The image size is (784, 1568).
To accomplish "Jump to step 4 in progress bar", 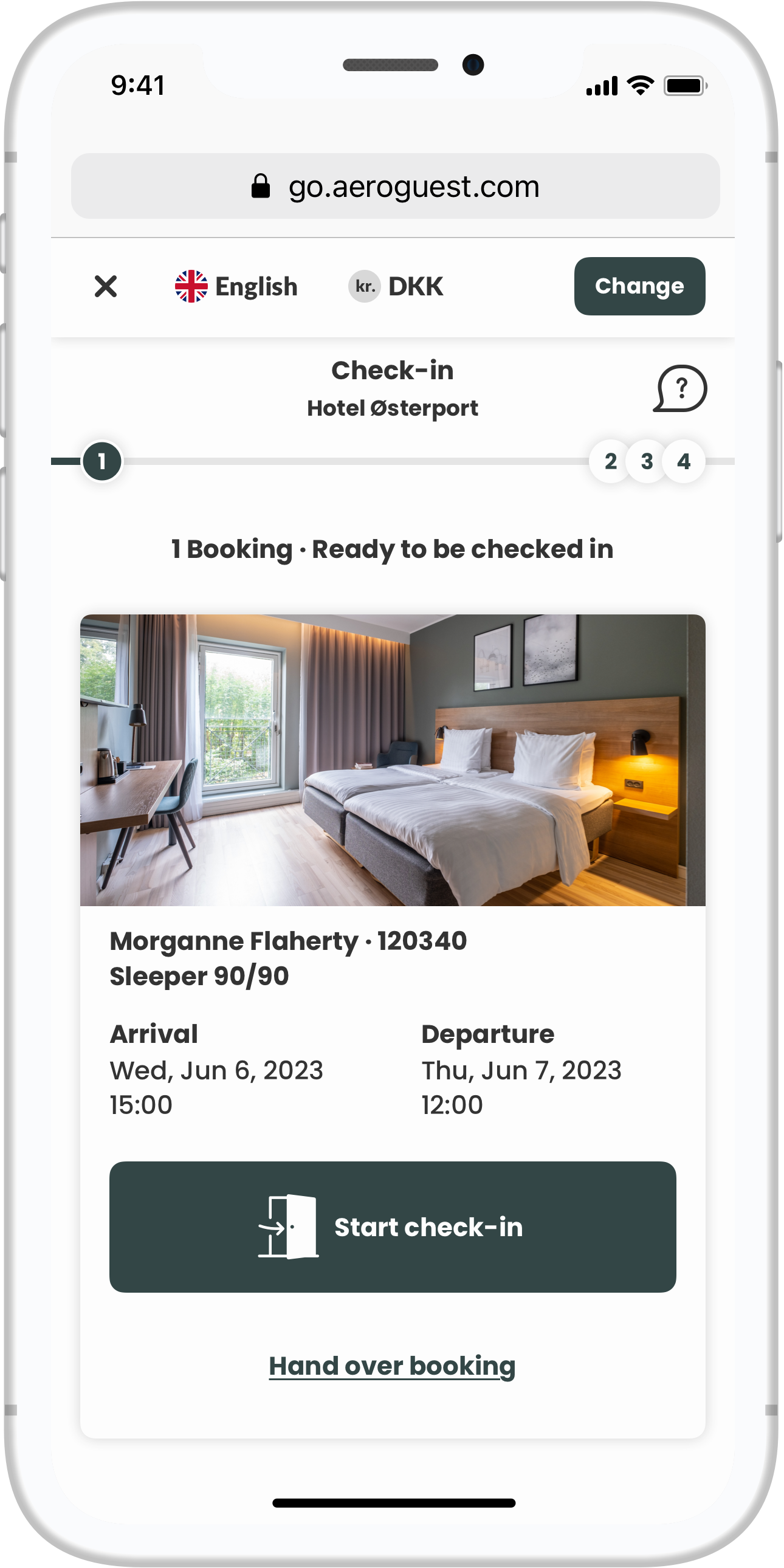I will [684, 461].
